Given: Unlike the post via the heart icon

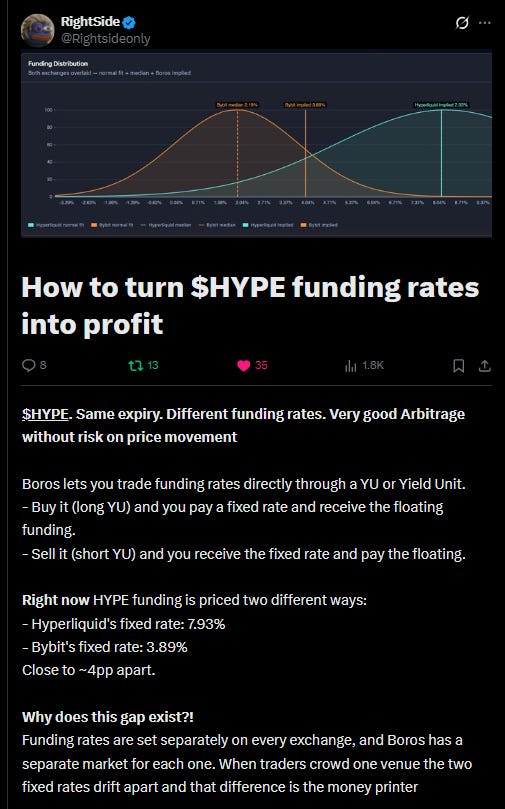Looking at the screenshot, I should coord(243,366).
